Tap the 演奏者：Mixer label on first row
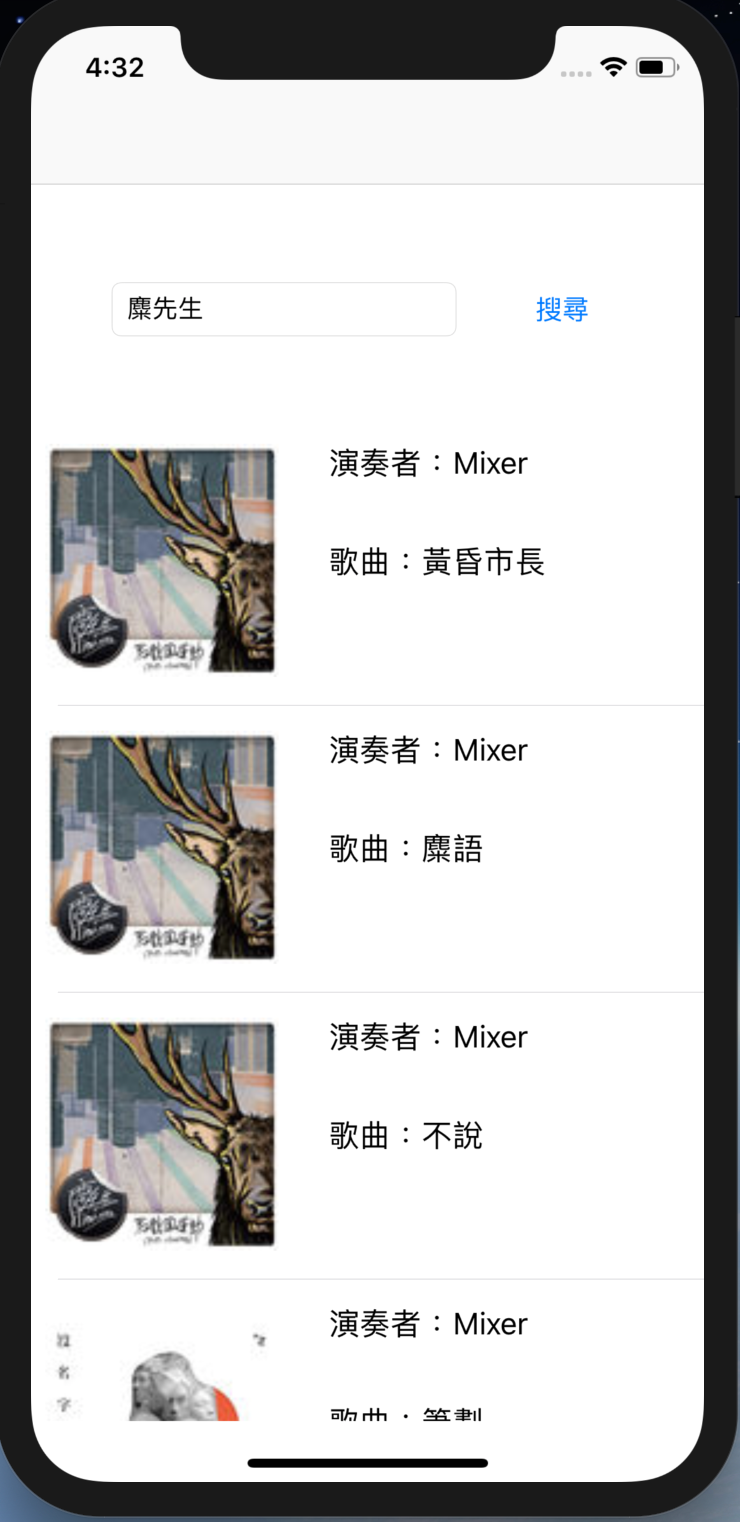Image resolution: width=740 pixels, height=1522 pixels. coord(427,463)
